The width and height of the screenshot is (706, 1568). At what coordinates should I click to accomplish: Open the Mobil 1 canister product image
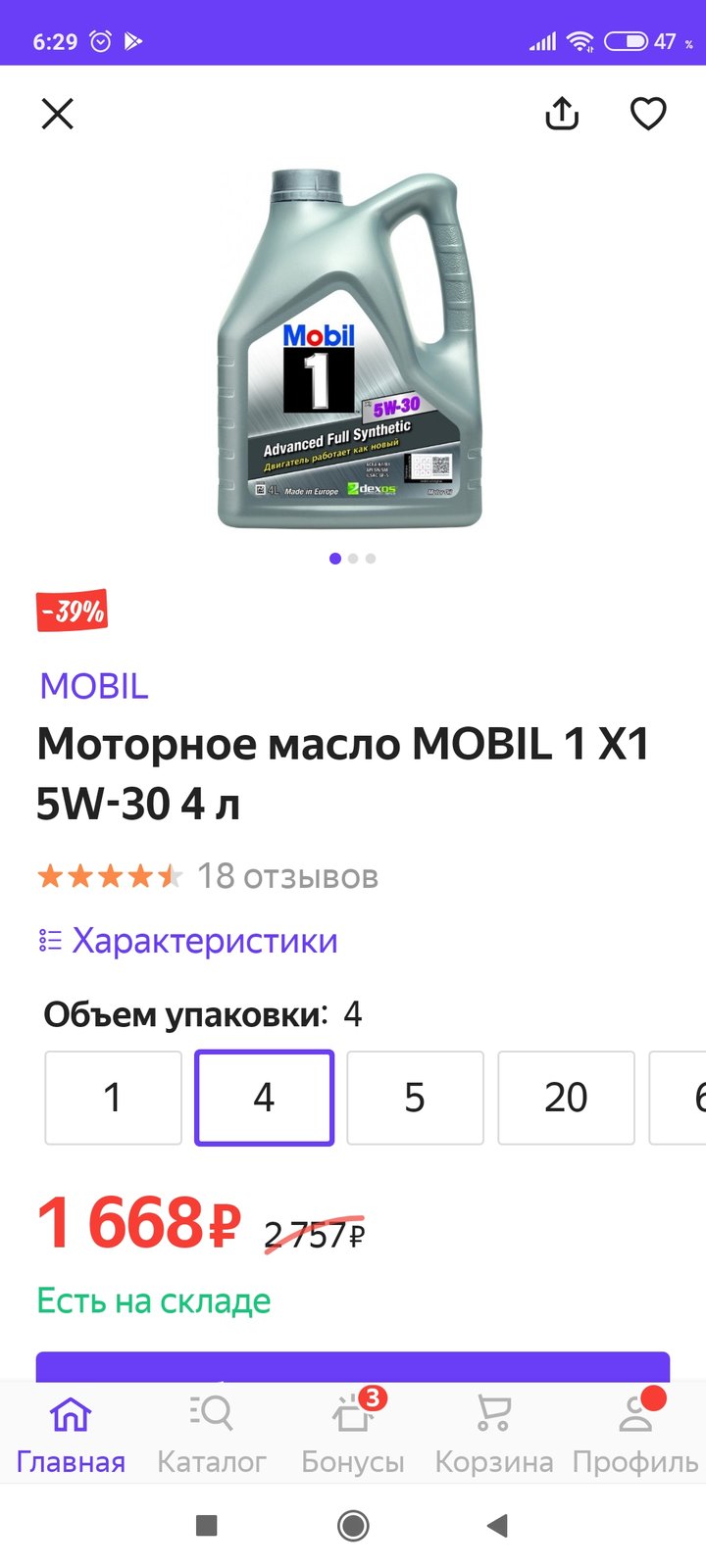tap(350, 349)
